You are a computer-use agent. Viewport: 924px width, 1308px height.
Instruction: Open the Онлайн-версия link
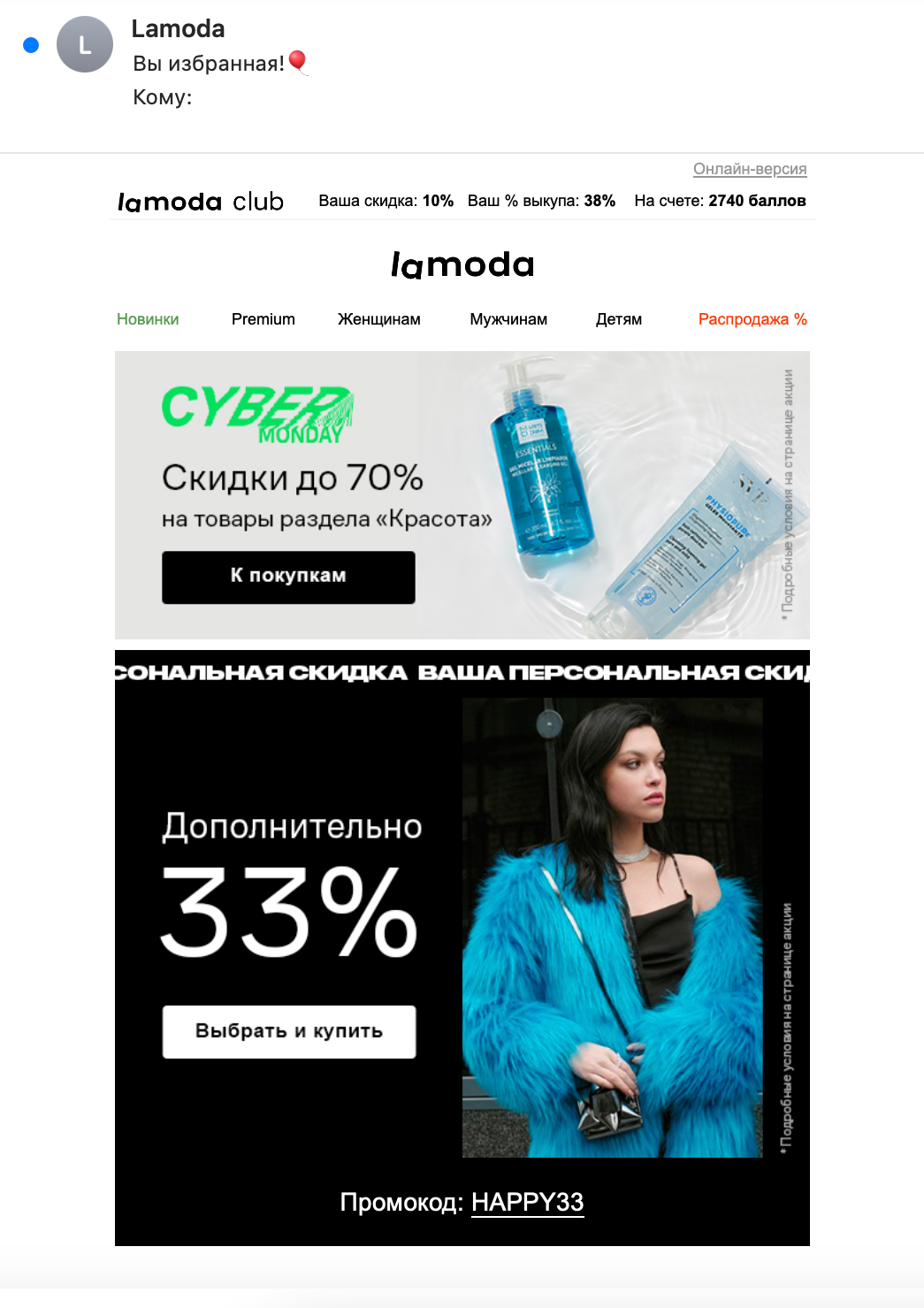[x=749, y=169]
